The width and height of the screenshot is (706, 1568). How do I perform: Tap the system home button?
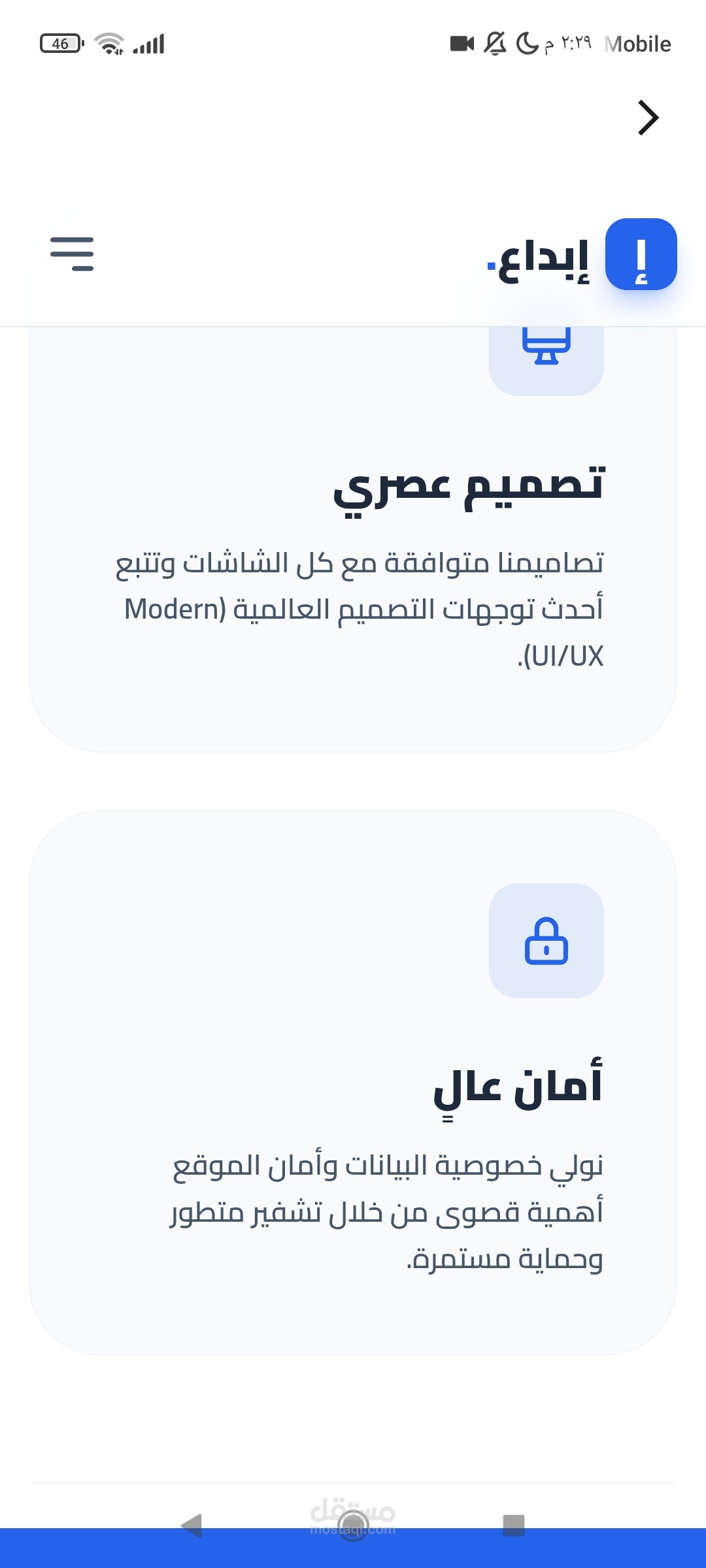353,1526
